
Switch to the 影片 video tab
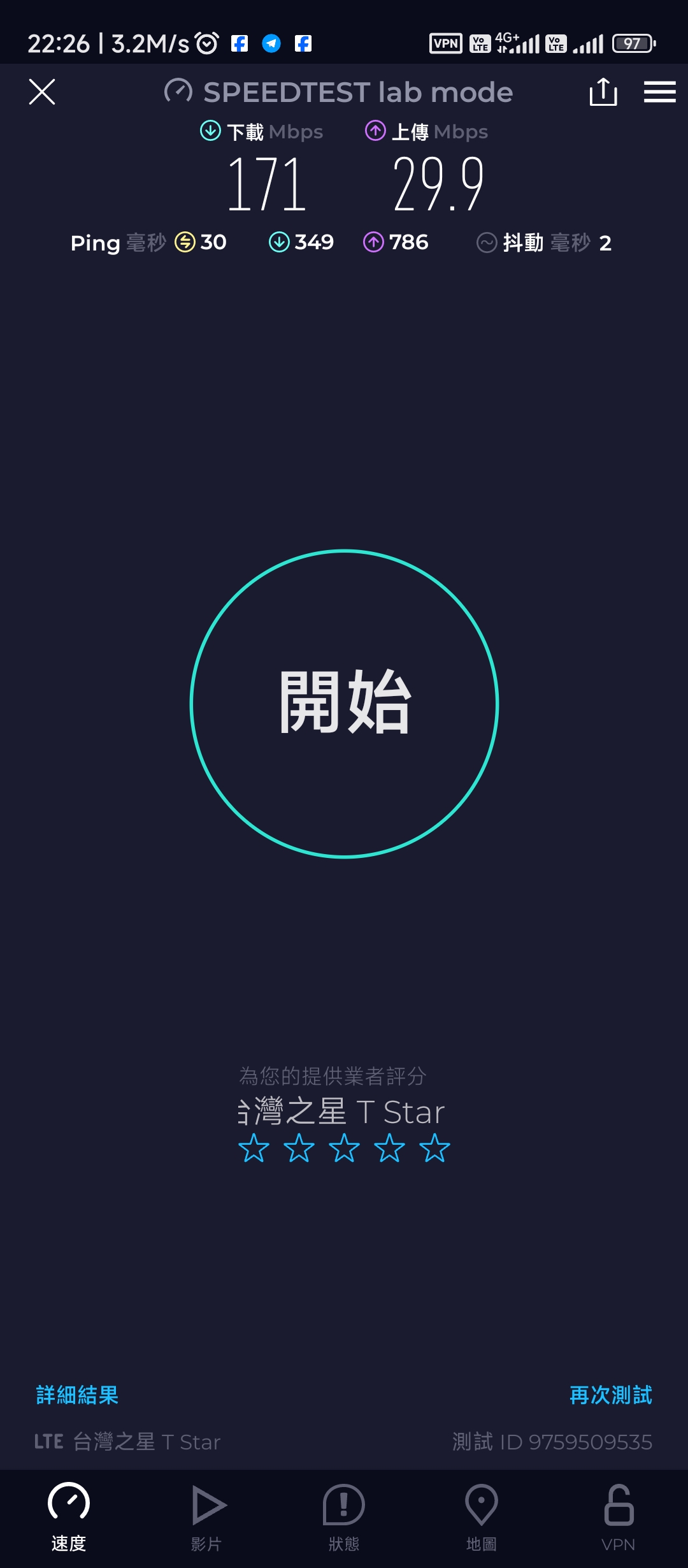point(206,1517)
